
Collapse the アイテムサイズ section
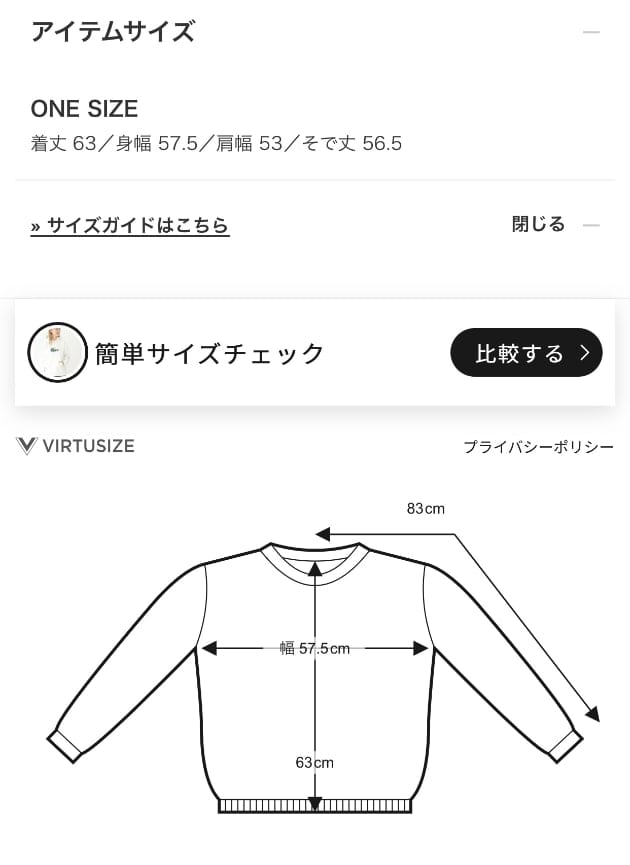point(591,32)
